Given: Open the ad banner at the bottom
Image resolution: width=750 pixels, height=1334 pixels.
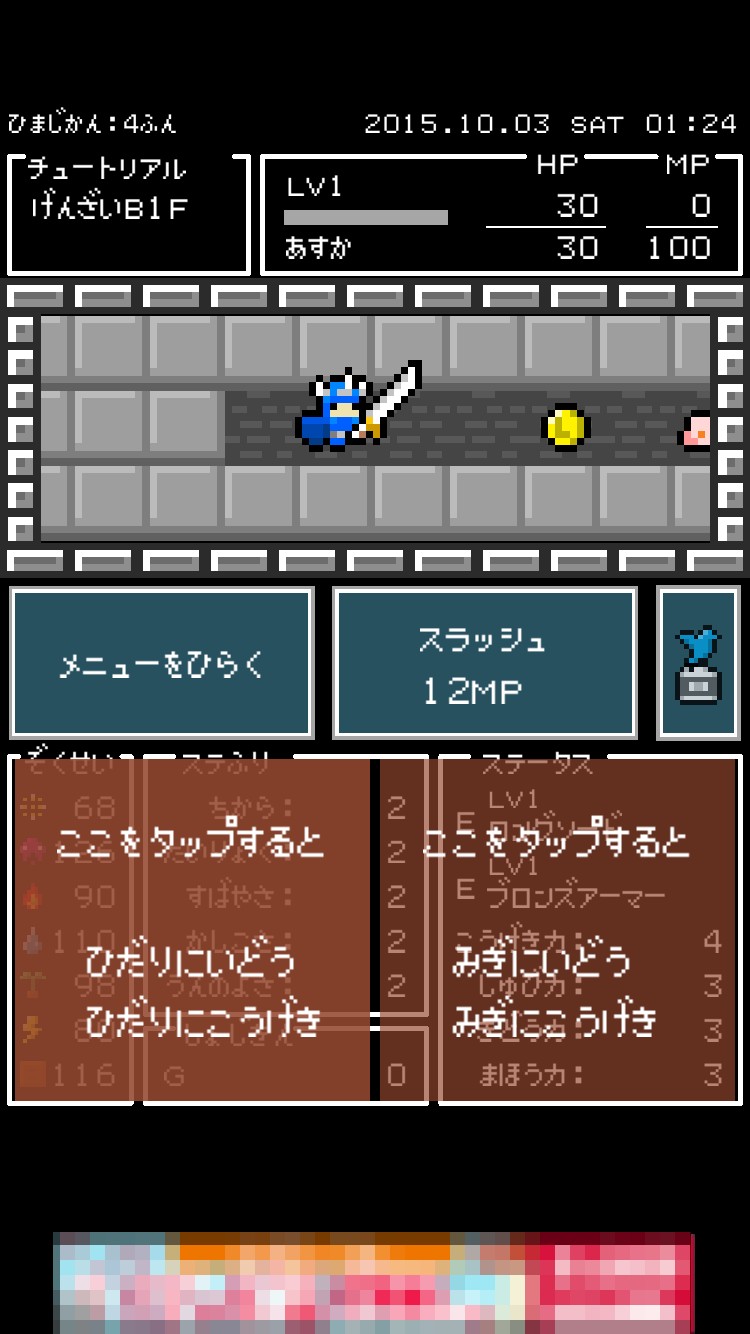Looking at the screenshot, I should coord(373,1283).
